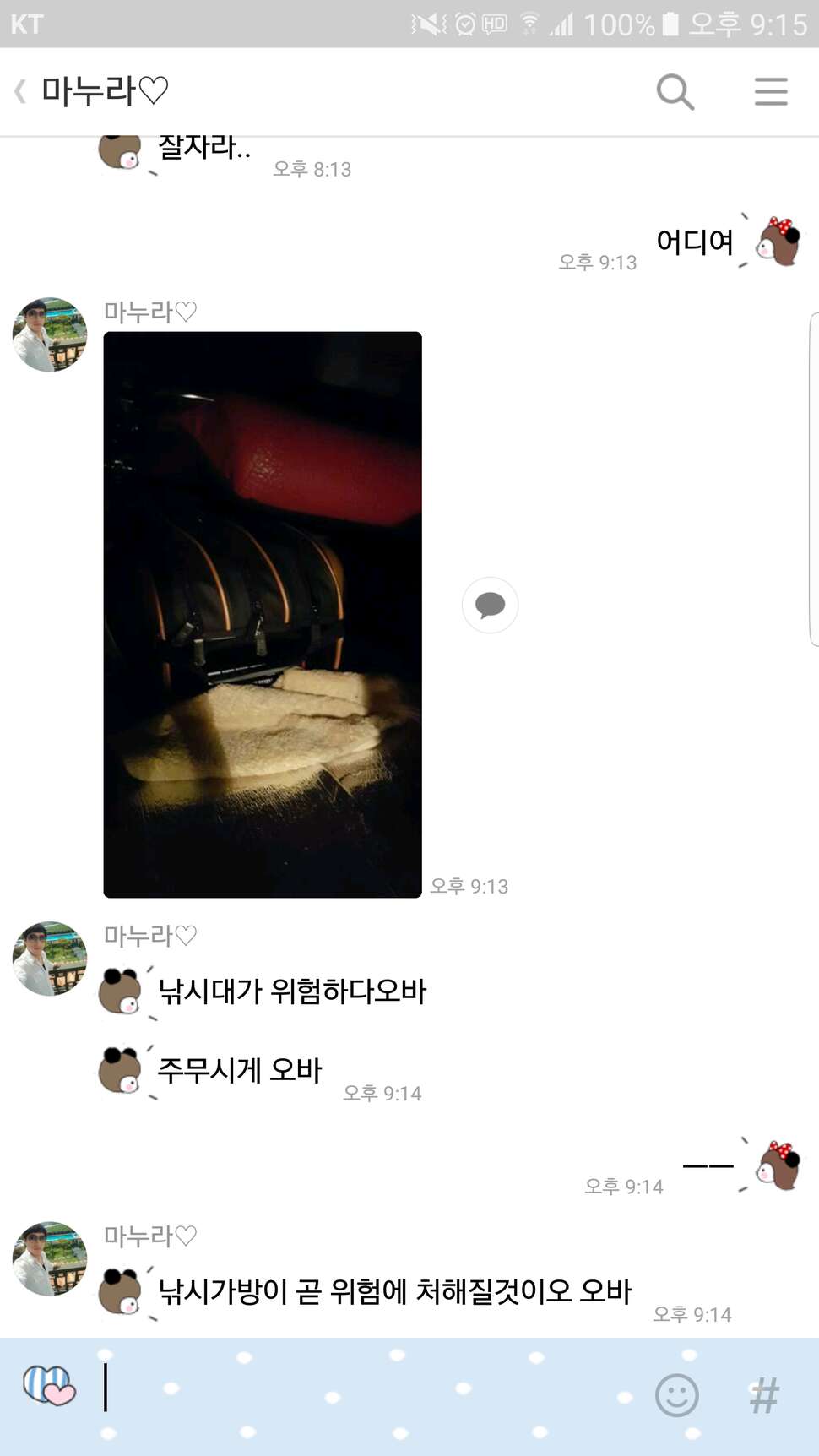View 마누라♡ profile picture beside the photo
This screenshot has width=819, height=1456.
tap(50, 334)
